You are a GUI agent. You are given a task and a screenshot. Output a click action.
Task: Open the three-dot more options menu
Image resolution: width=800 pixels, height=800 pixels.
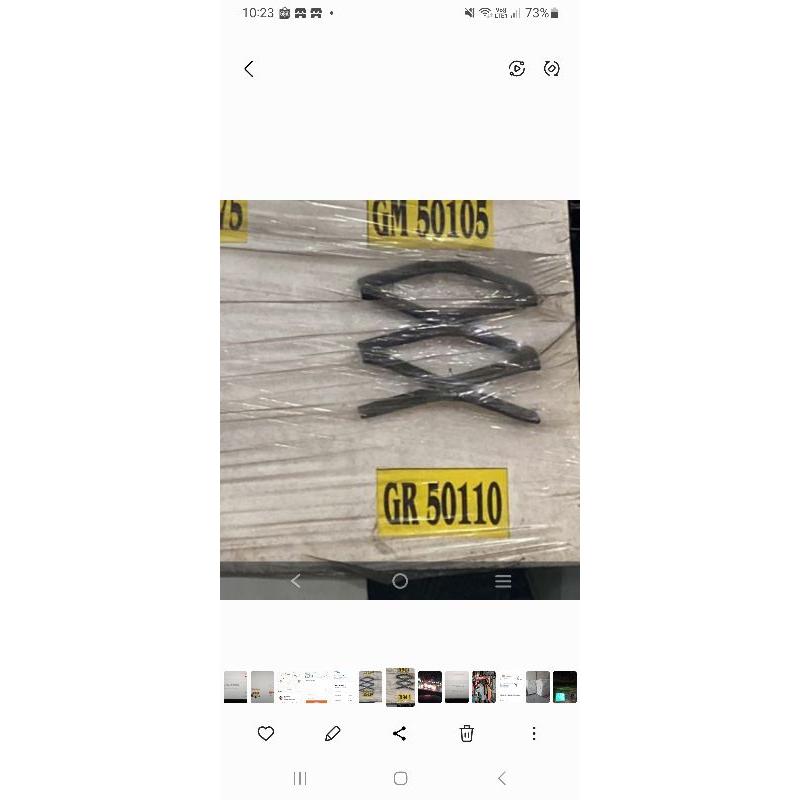pyautogui.click(x=534, y=733)
